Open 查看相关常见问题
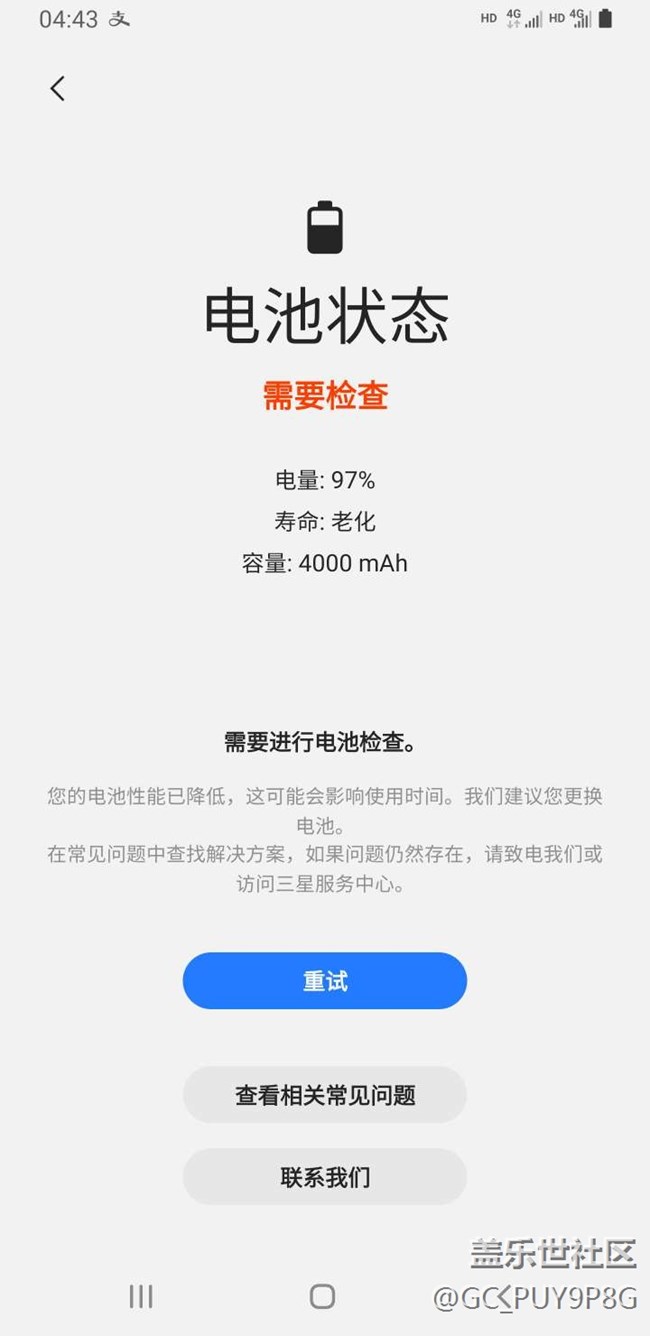Viewport: 650px width, 1336px height. pos(325,1095)
